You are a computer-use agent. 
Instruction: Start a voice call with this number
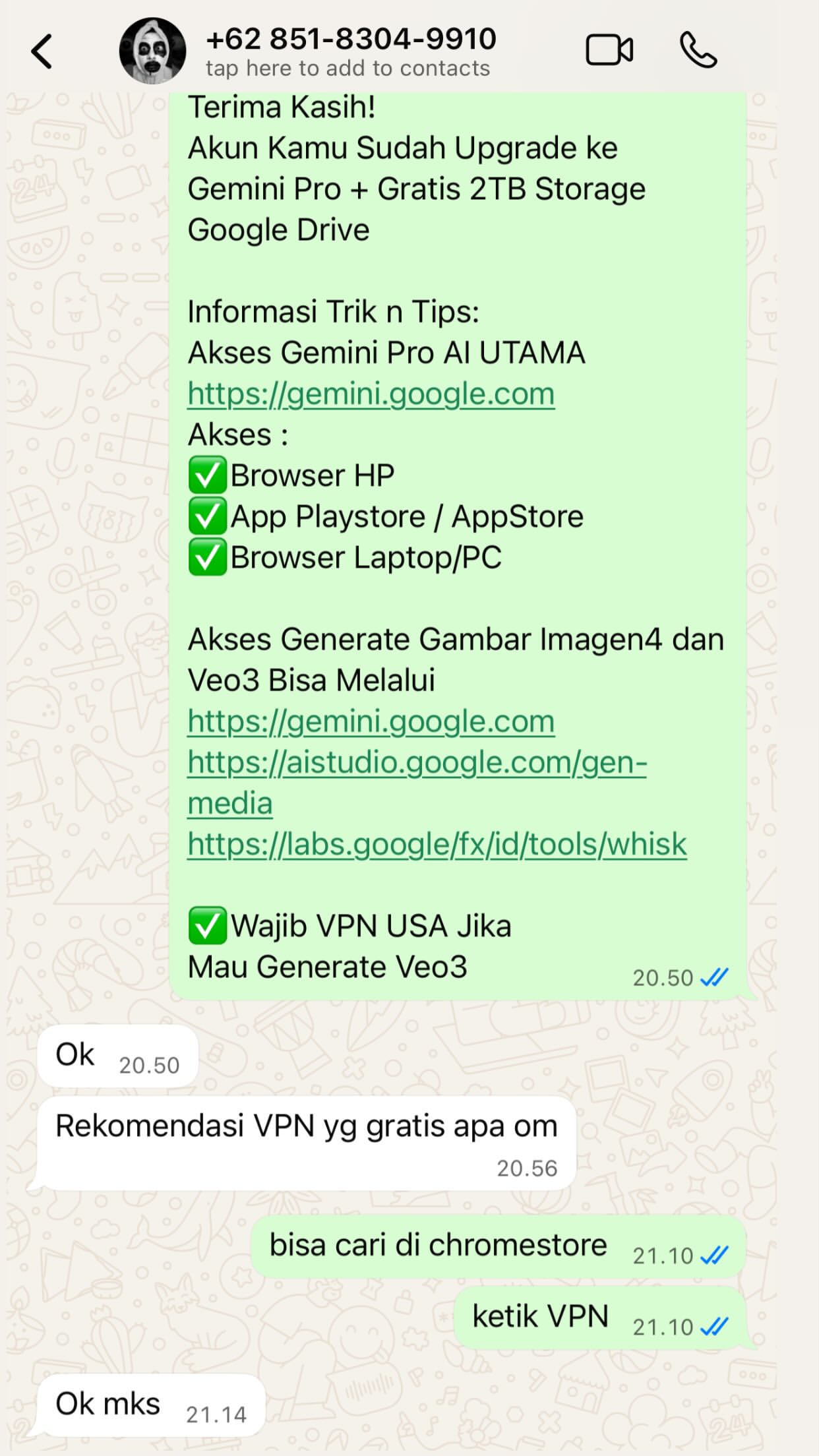(698, 50)
